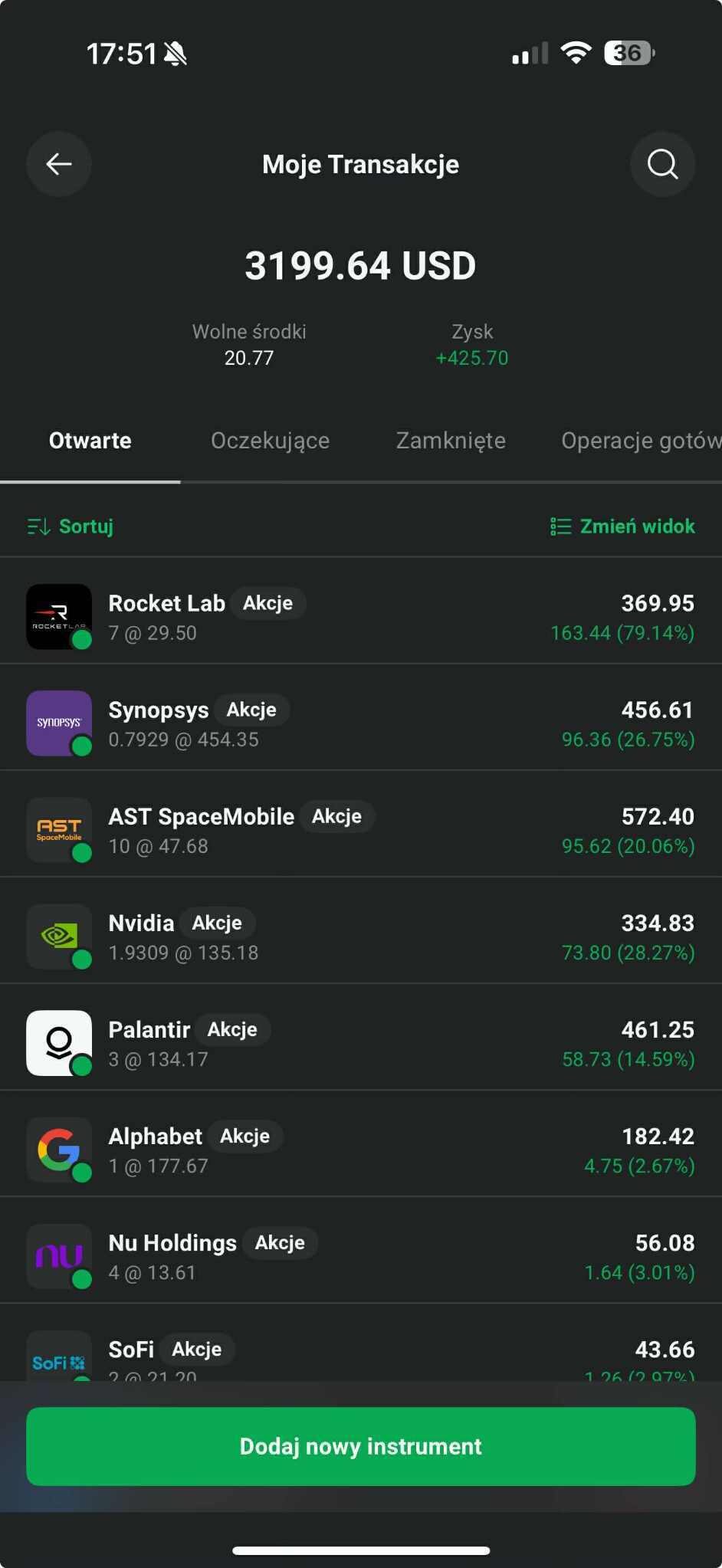View the Palantir position
The image size is (722, 1568).
click(360, 1043)
